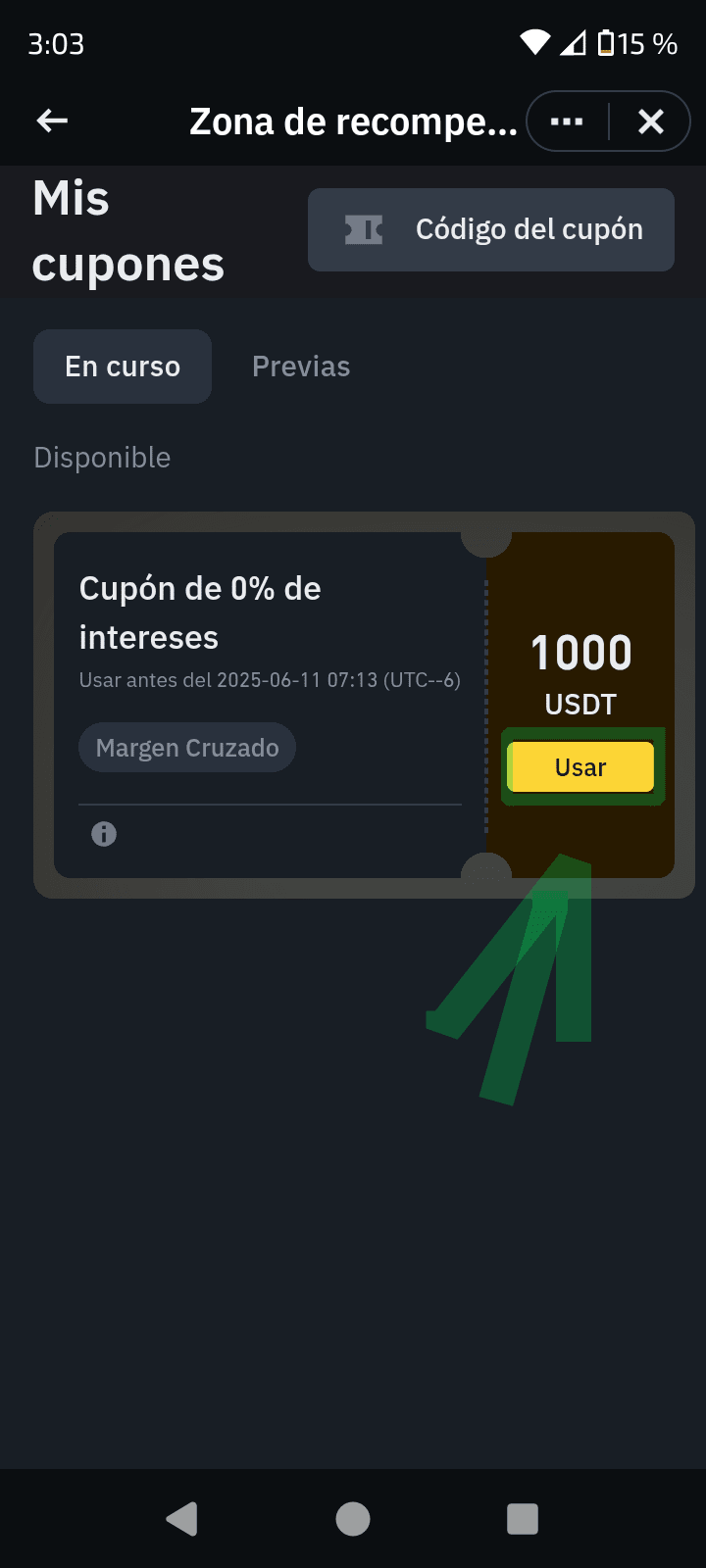
Task: Tap the system home button
Action: (x=353, y=1519)
